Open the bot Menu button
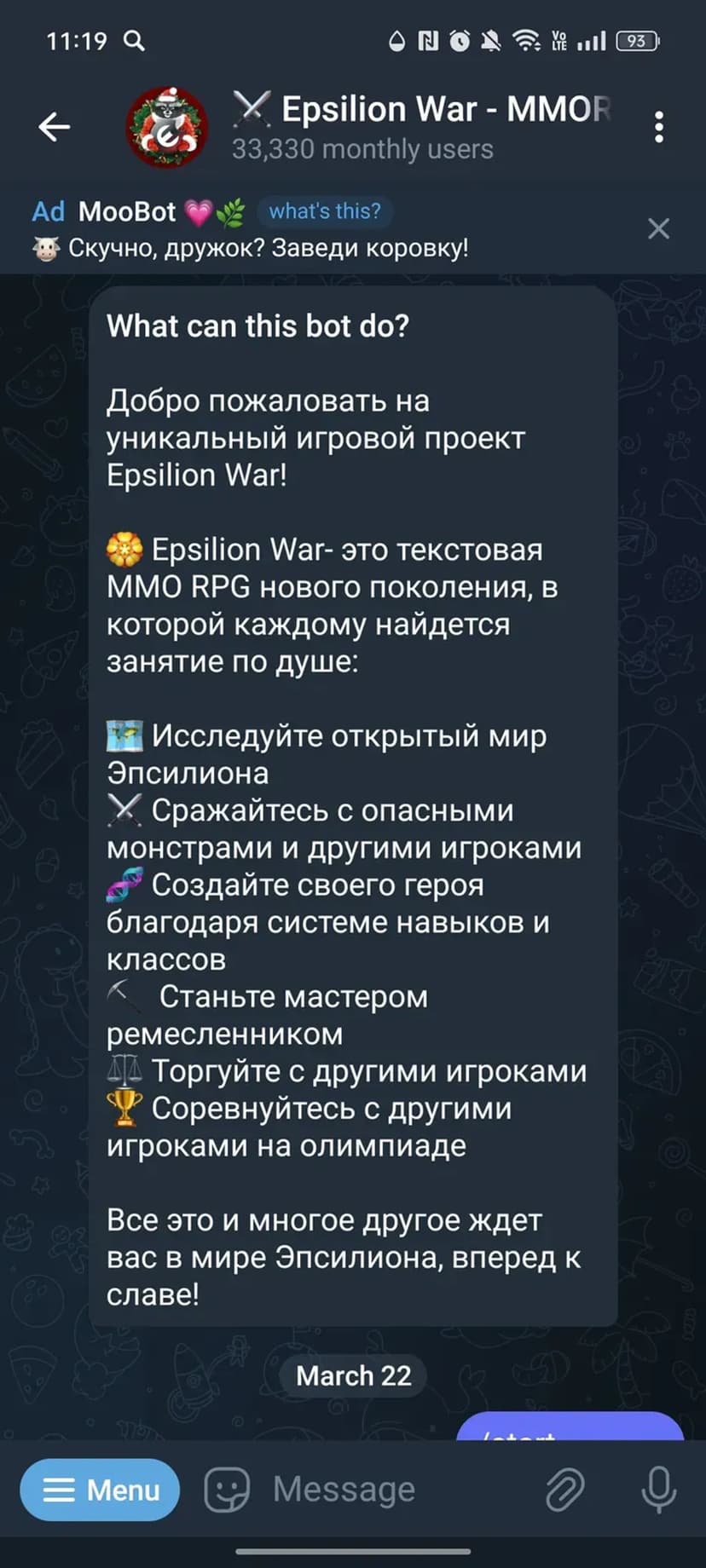 [100, 1490]
